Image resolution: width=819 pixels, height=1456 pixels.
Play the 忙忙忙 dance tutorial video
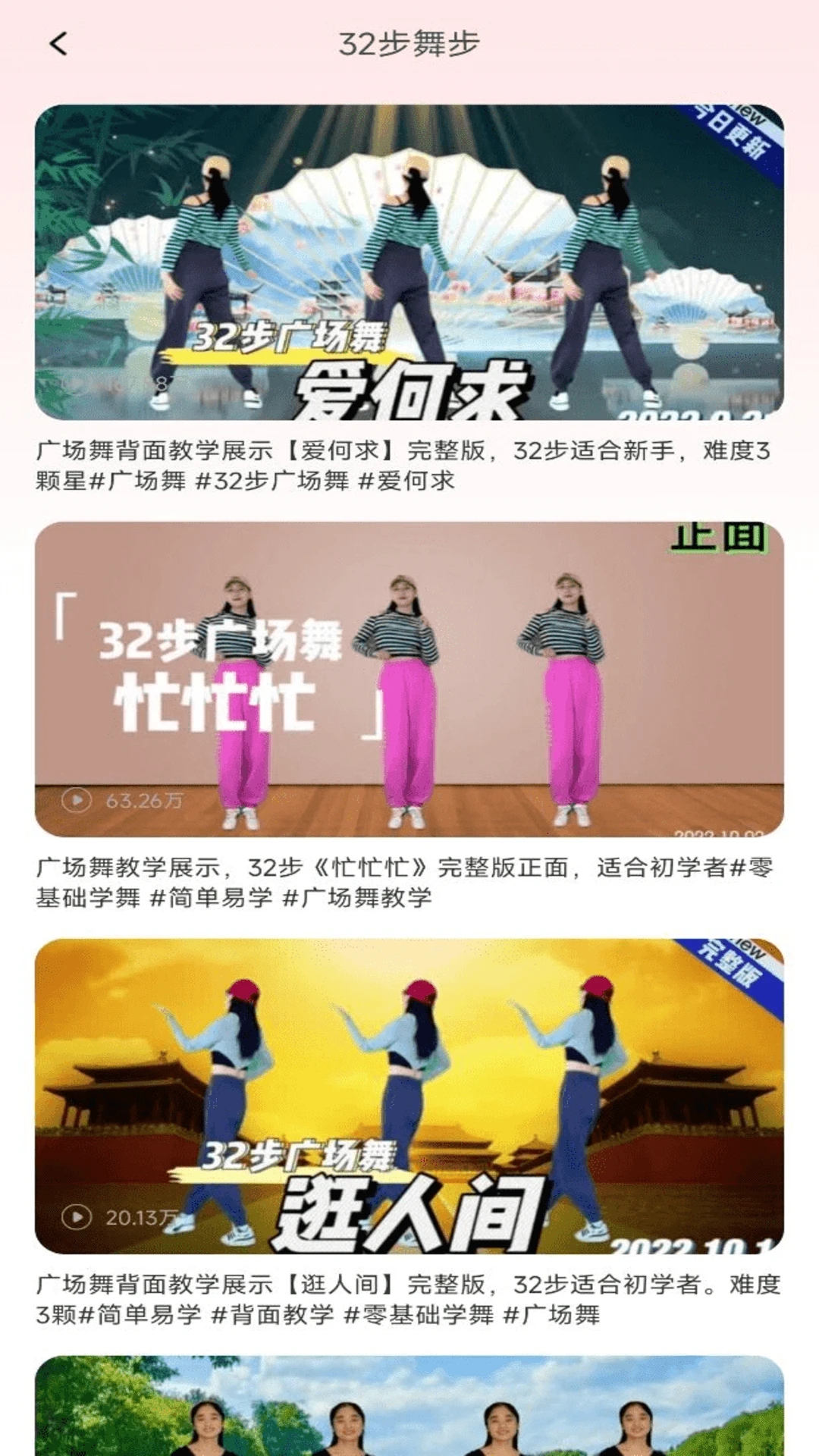409,679
